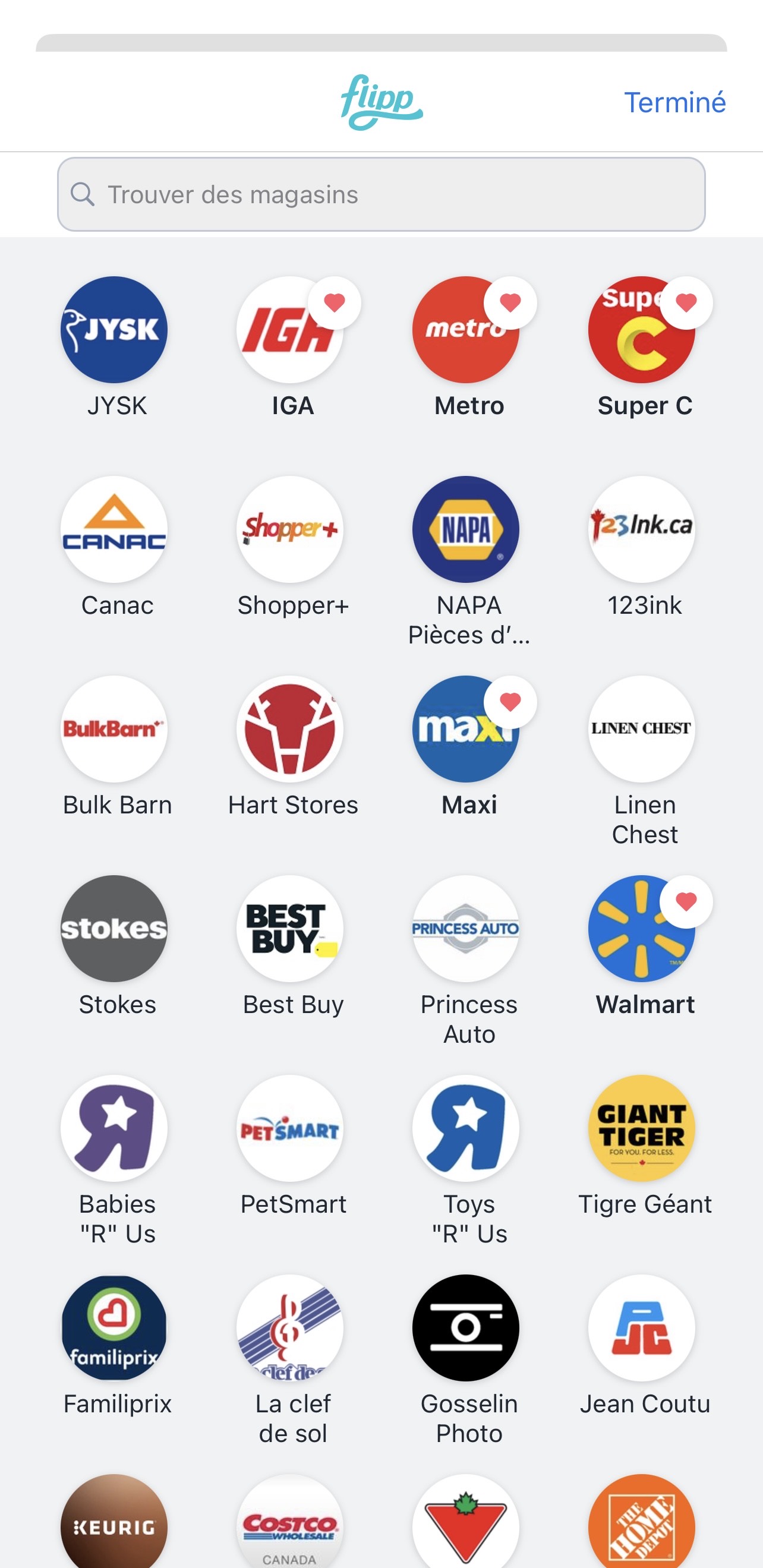Toggle Maxi store favorite
Viewport: 763px width, 1568px height.
[510, 702]
